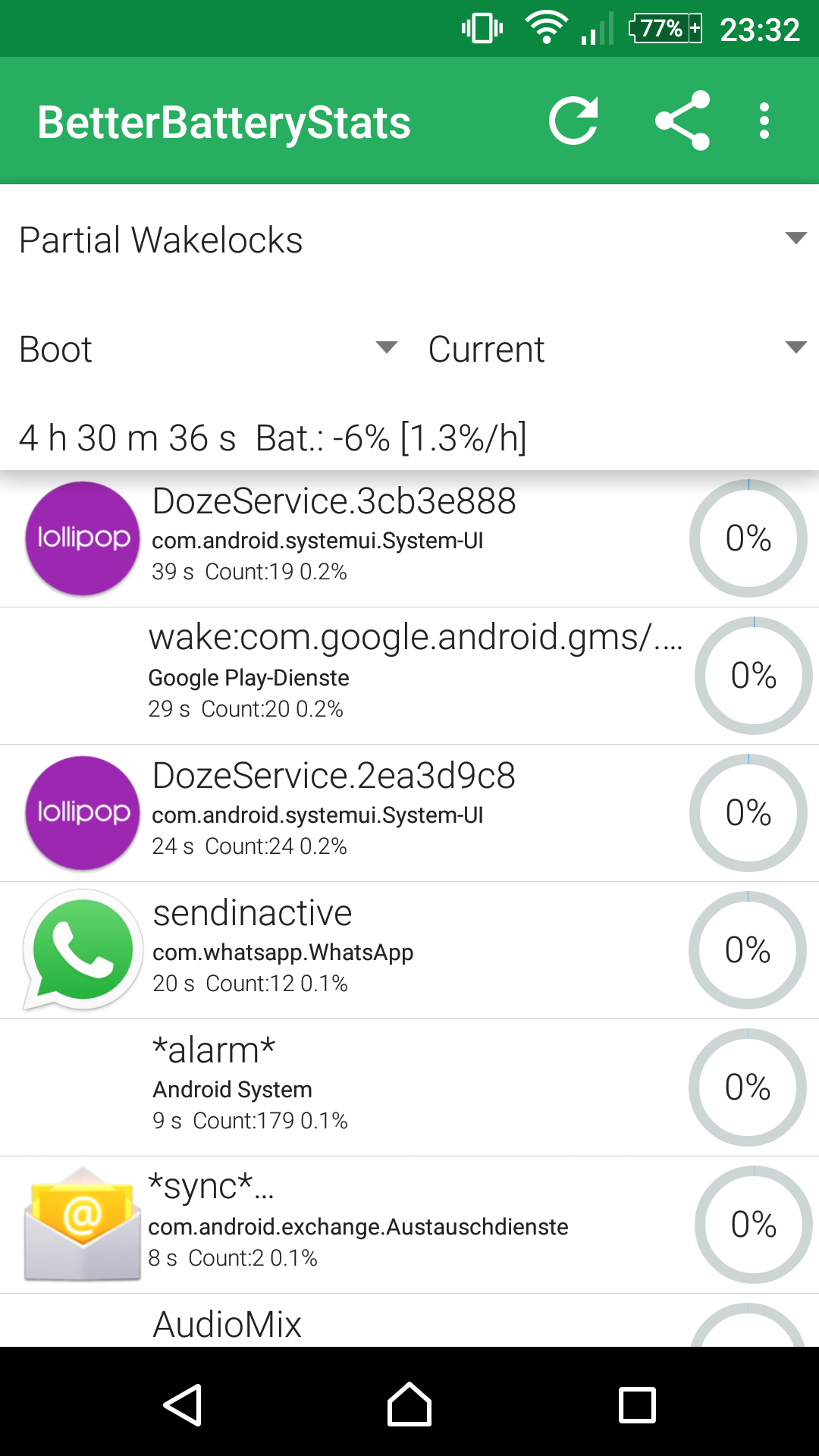Return to the home screen
Viewport: 819px width, 1456px height.
tap(409, 1405)
